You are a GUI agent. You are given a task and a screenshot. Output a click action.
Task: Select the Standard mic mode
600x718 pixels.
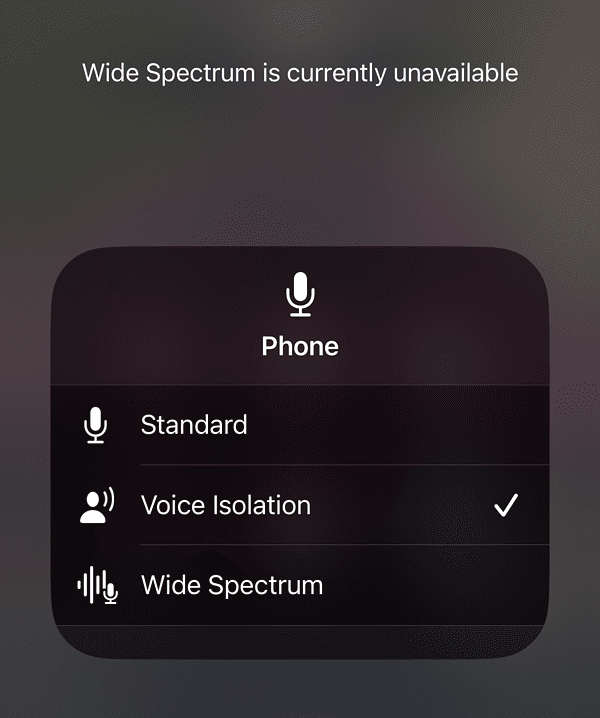194,425
